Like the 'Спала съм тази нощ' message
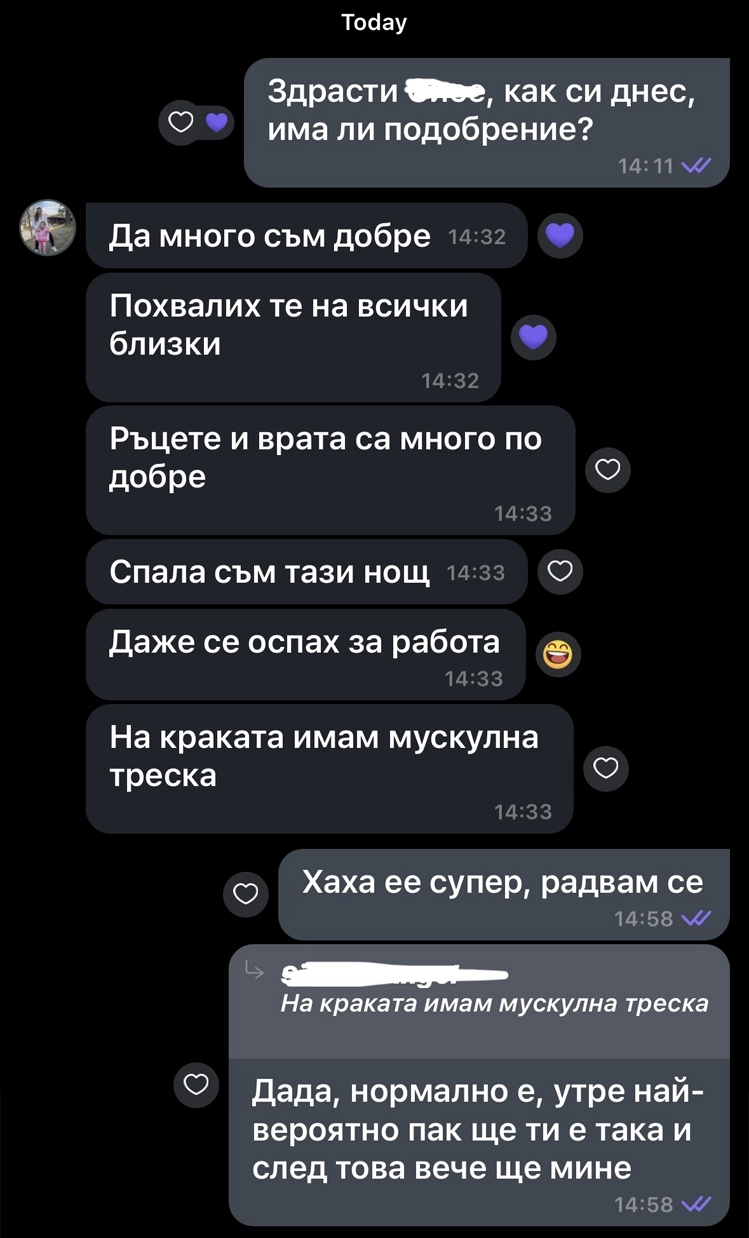Viewport: 749px width, 1238px height. tap(560, 571)
